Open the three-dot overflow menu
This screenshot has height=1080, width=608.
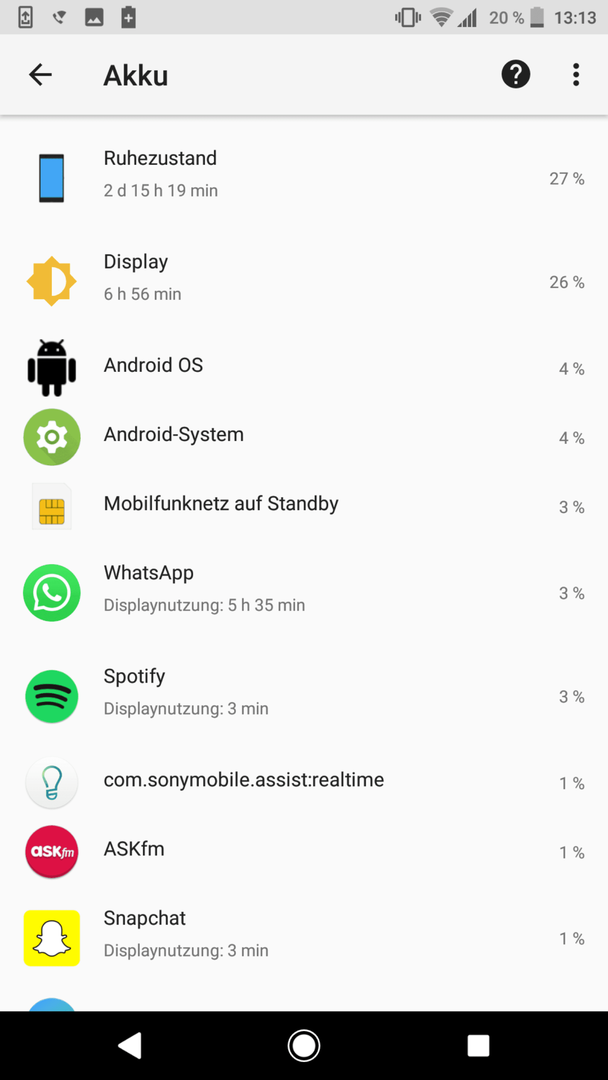click(576, 74)
